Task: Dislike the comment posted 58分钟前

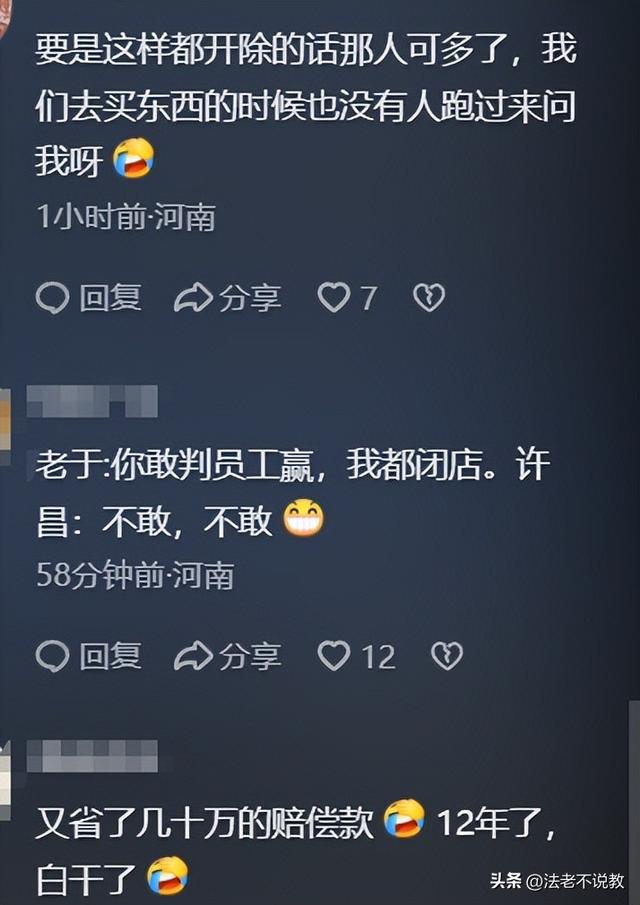Action: pyautogui.click(x=446, y=656)
